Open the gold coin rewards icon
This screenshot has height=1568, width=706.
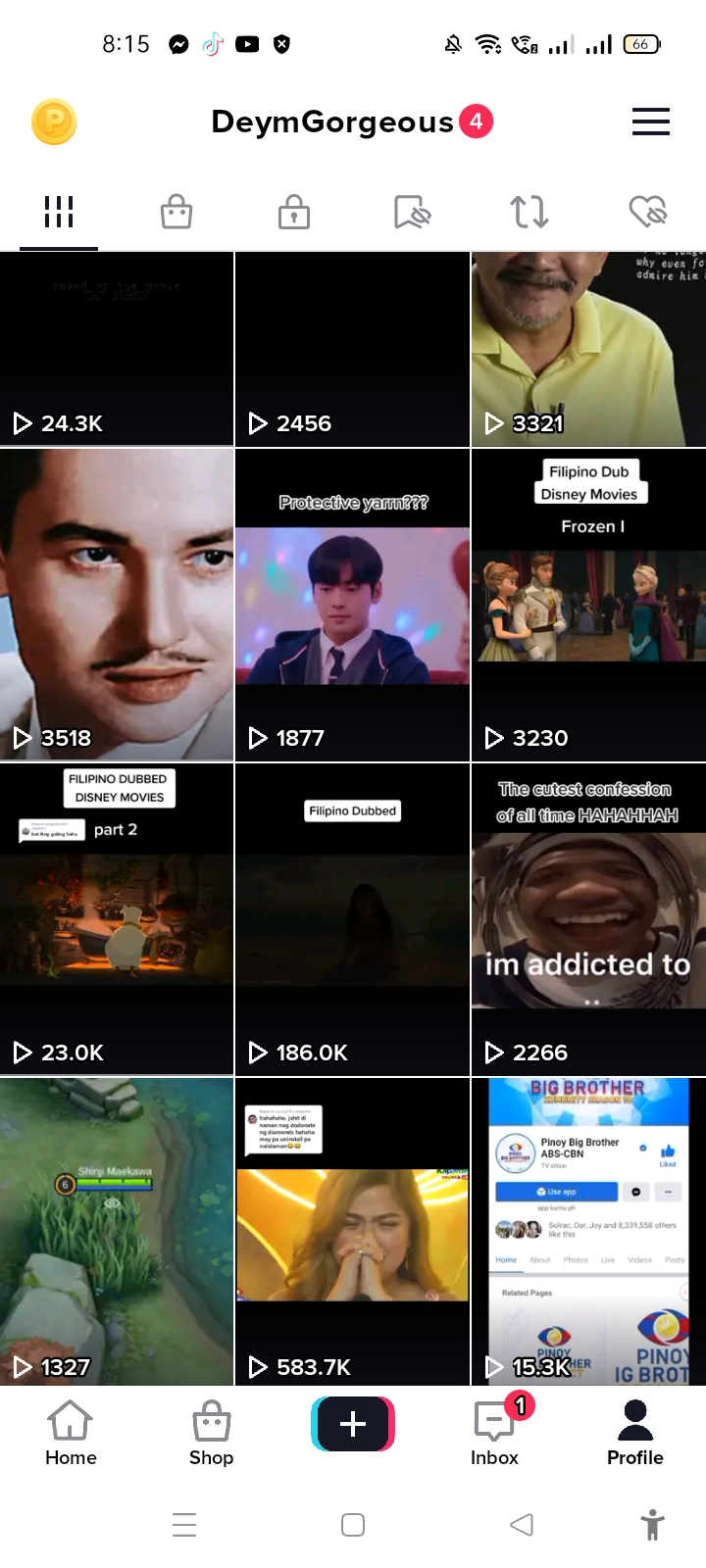[54, 122]
